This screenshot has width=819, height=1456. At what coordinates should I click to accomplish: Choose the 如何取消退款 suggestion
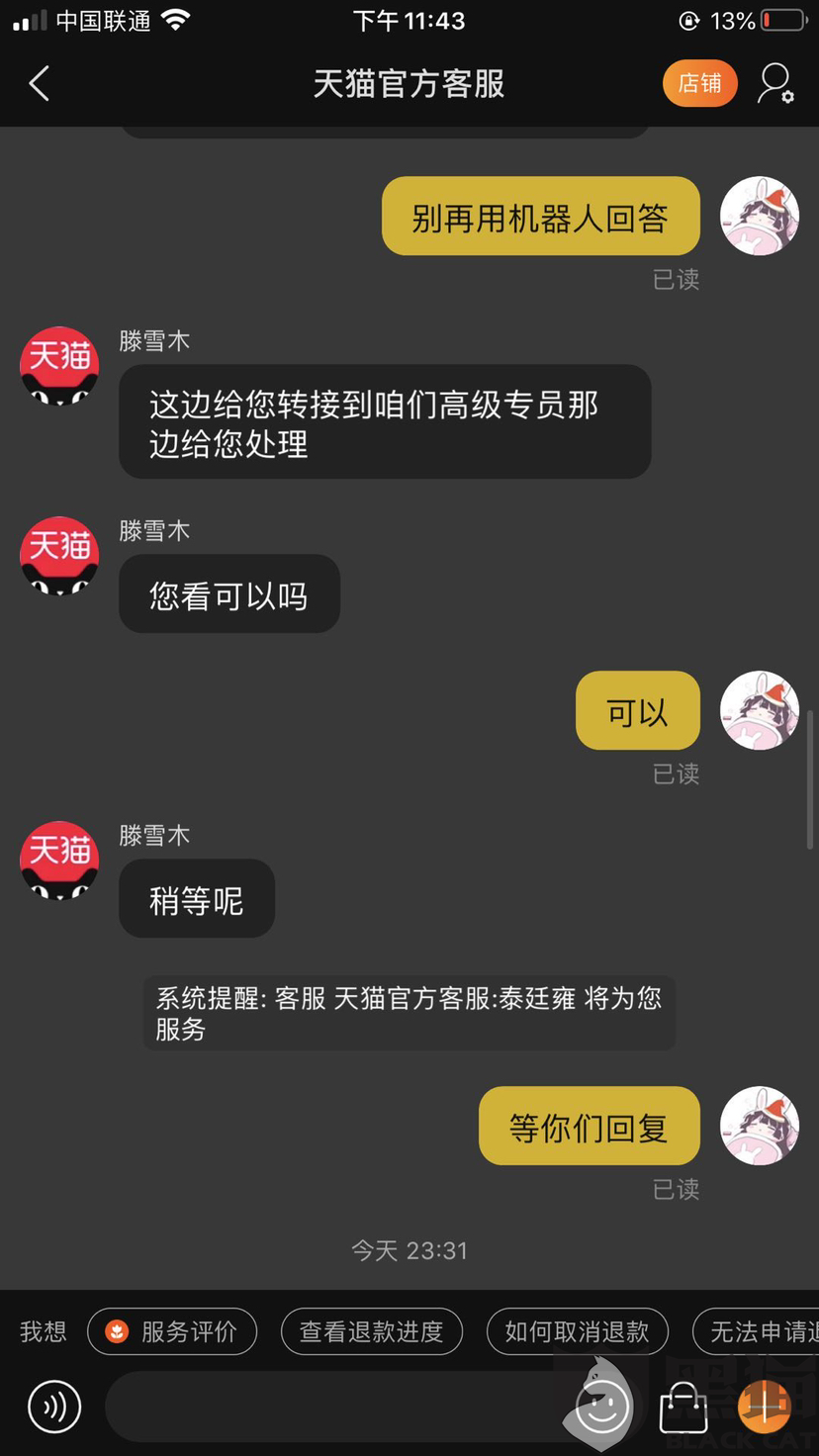coord(577,1331)
